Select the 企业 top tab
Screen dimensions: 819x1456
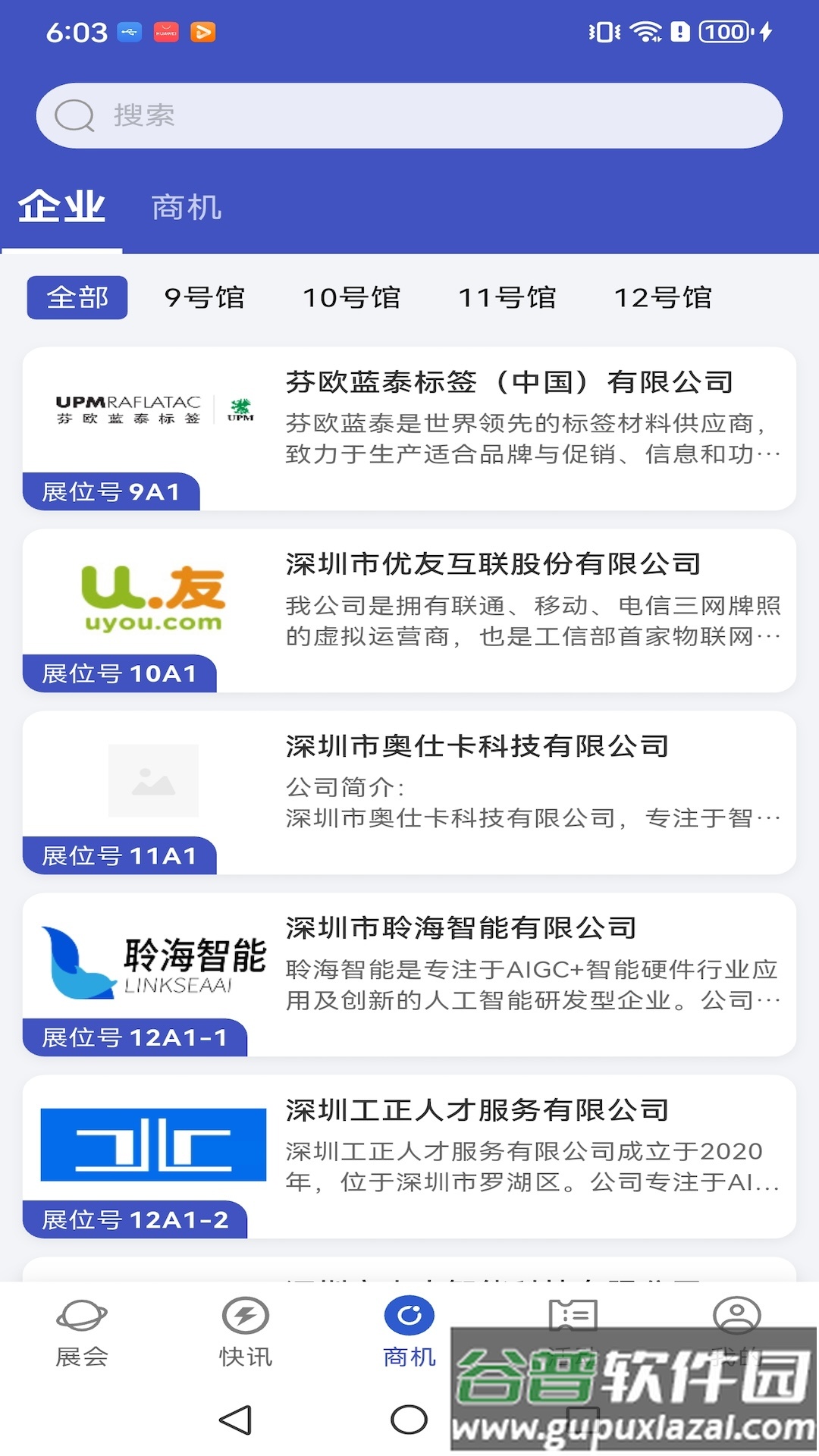(x=61, y=208)
